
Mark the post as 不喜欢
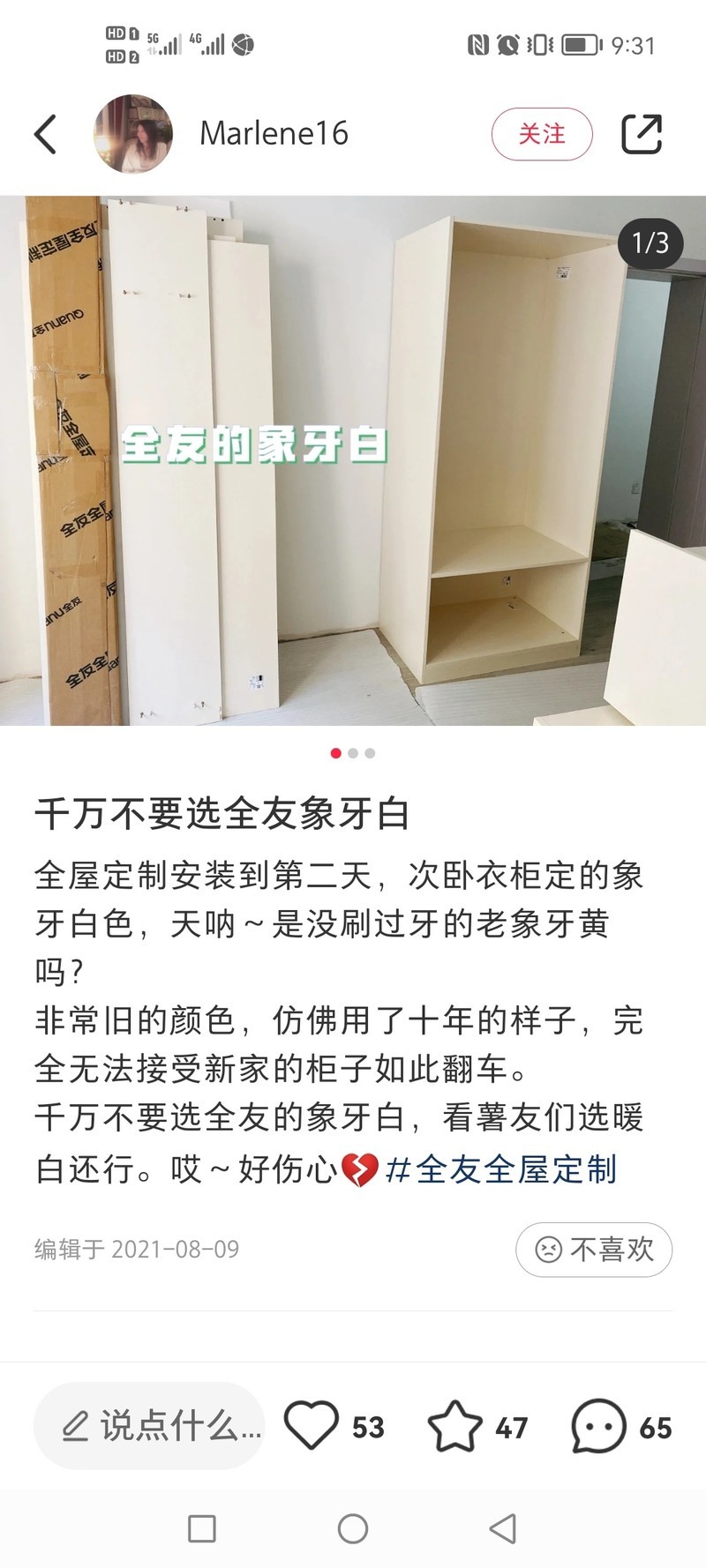[595, 1249]
